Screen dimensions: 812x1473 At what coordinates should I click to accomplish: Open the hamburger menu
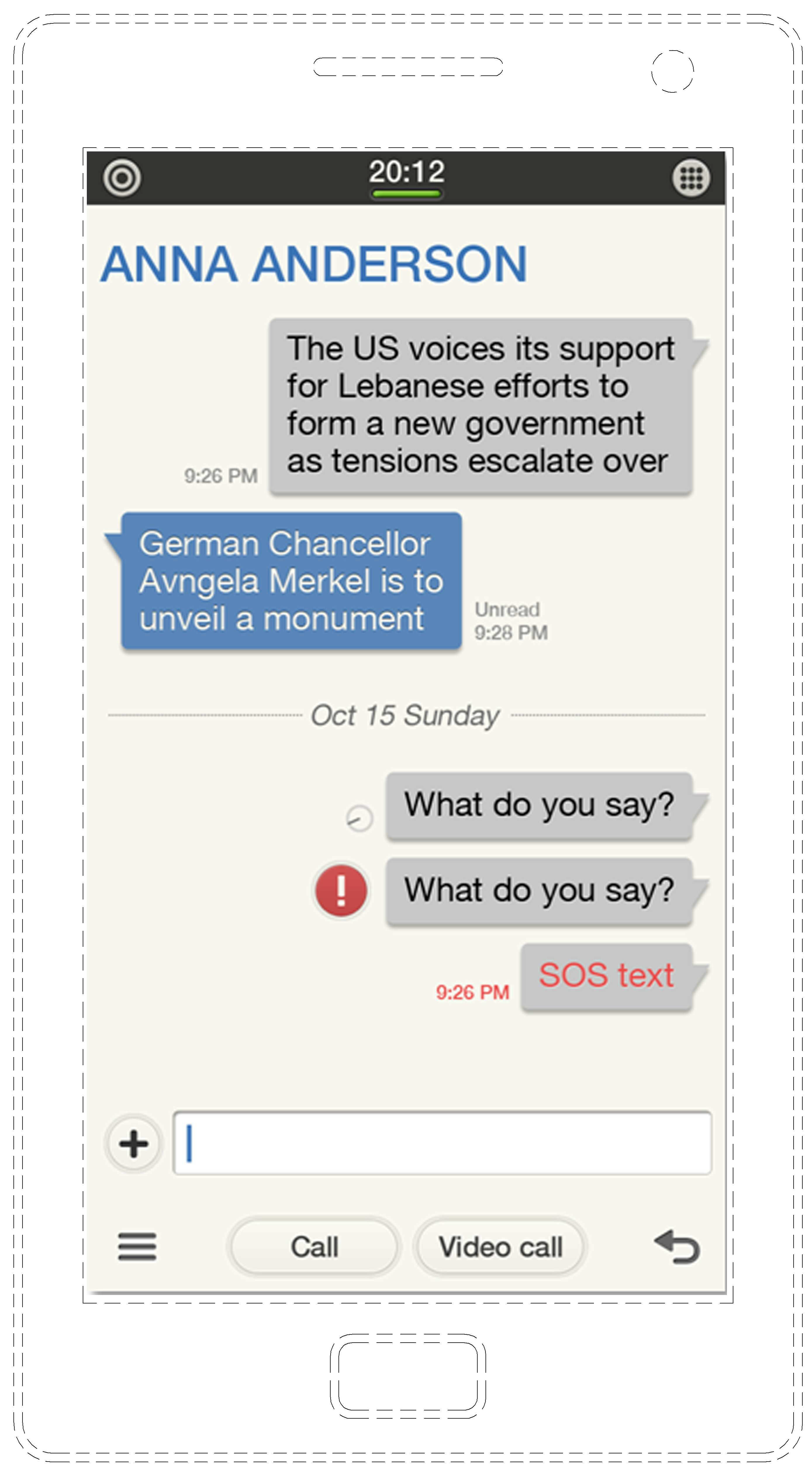click(x=137, y=1246)
